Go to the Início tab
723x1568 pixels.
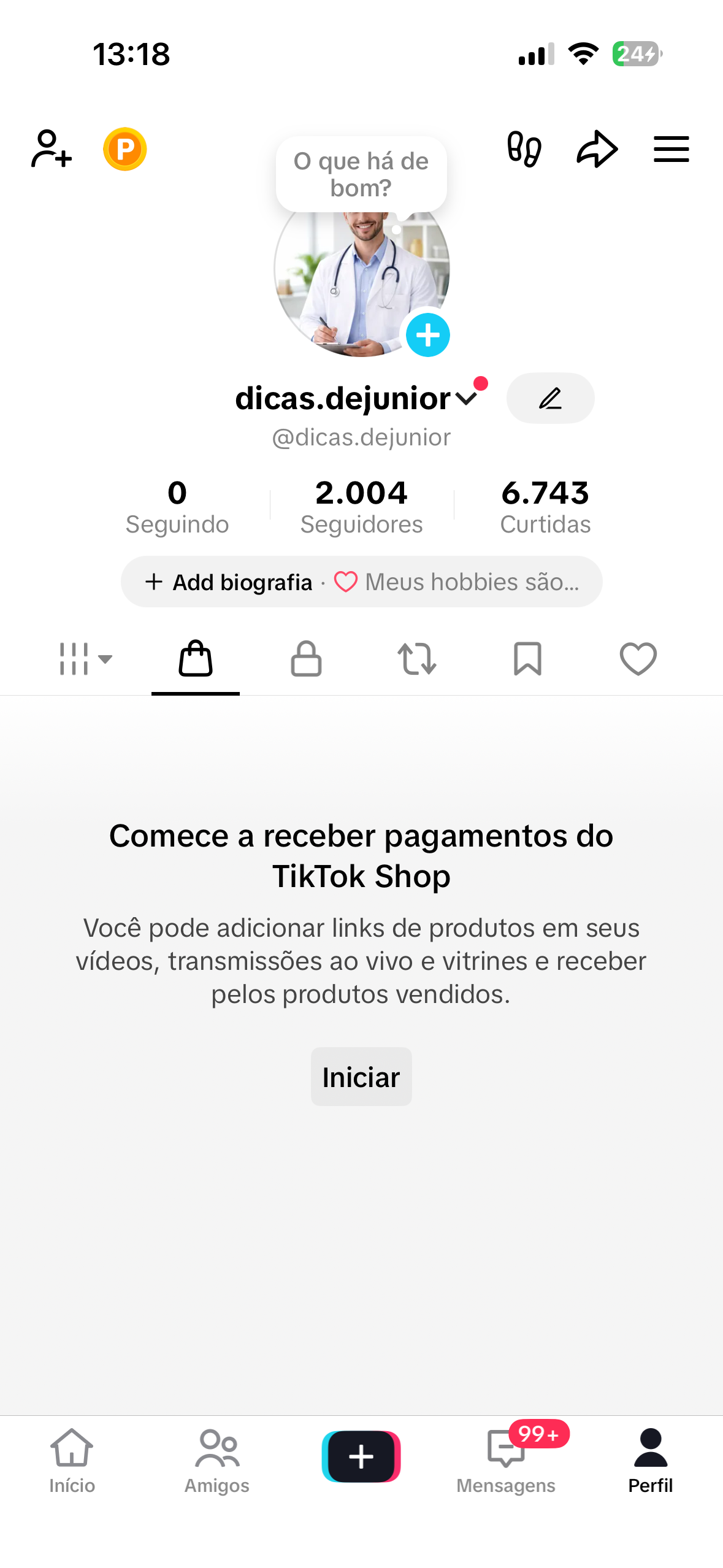[x=72, y=1461]
